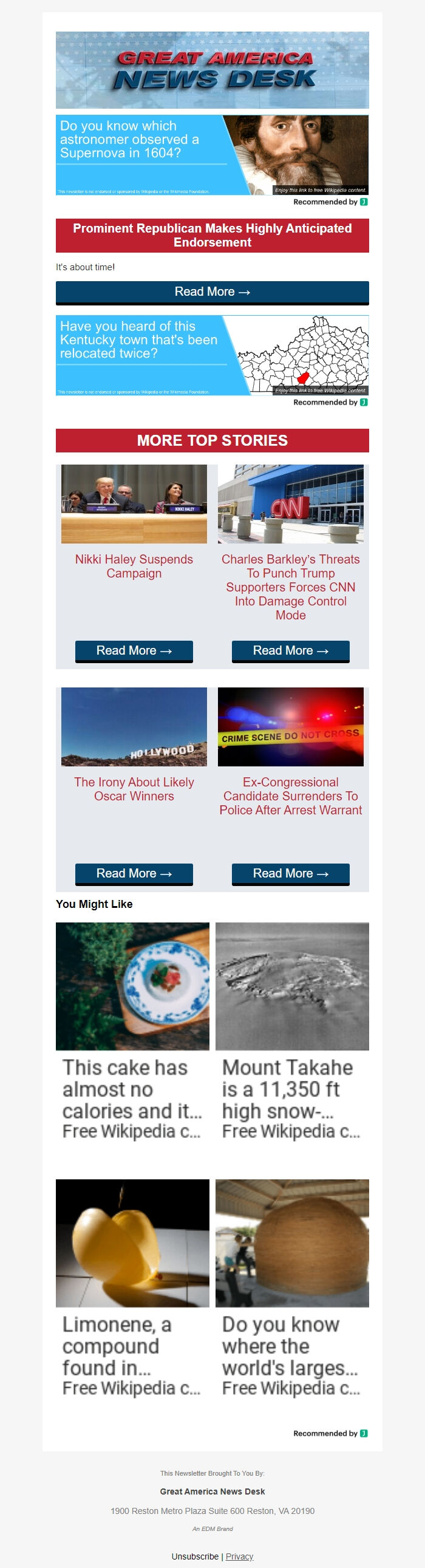Open the Nikki Haley Suspends Campaign headline

(x=134, y=566)
